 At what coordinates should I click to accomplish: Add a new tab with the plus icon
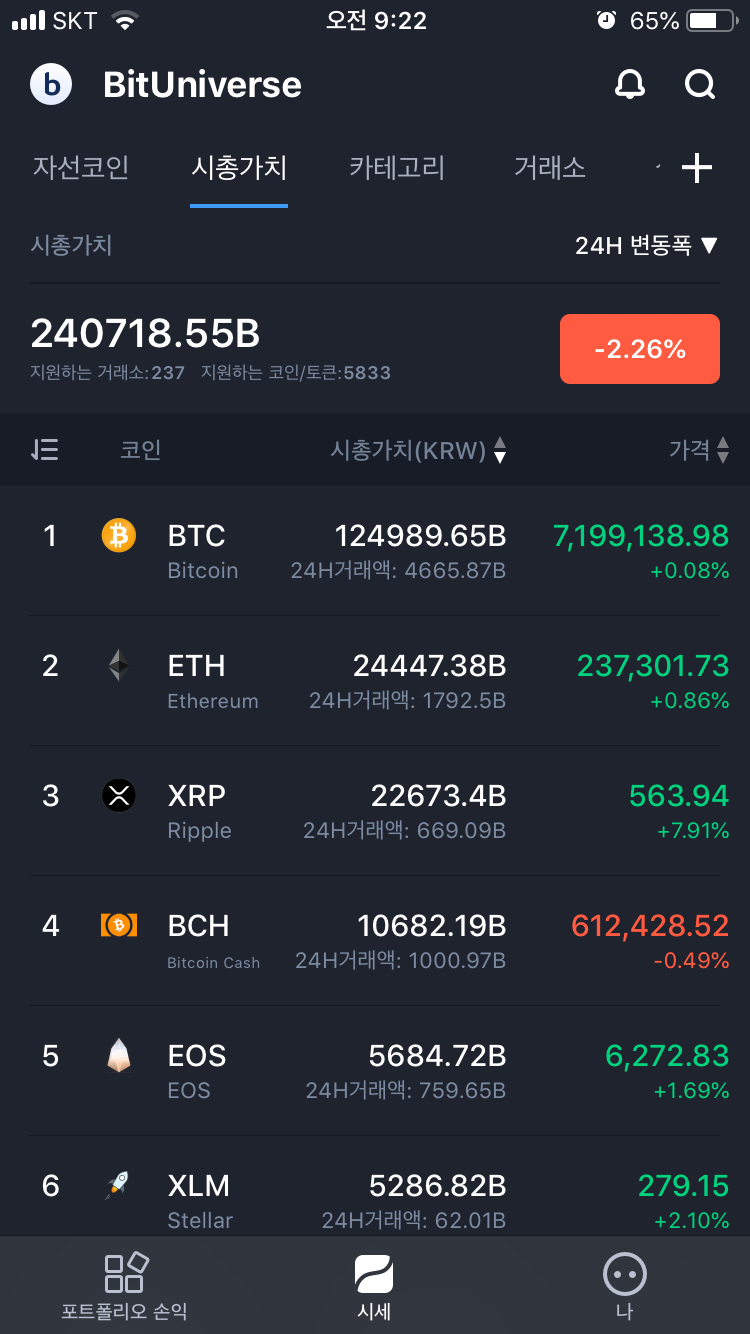click(x=696, y=168)
